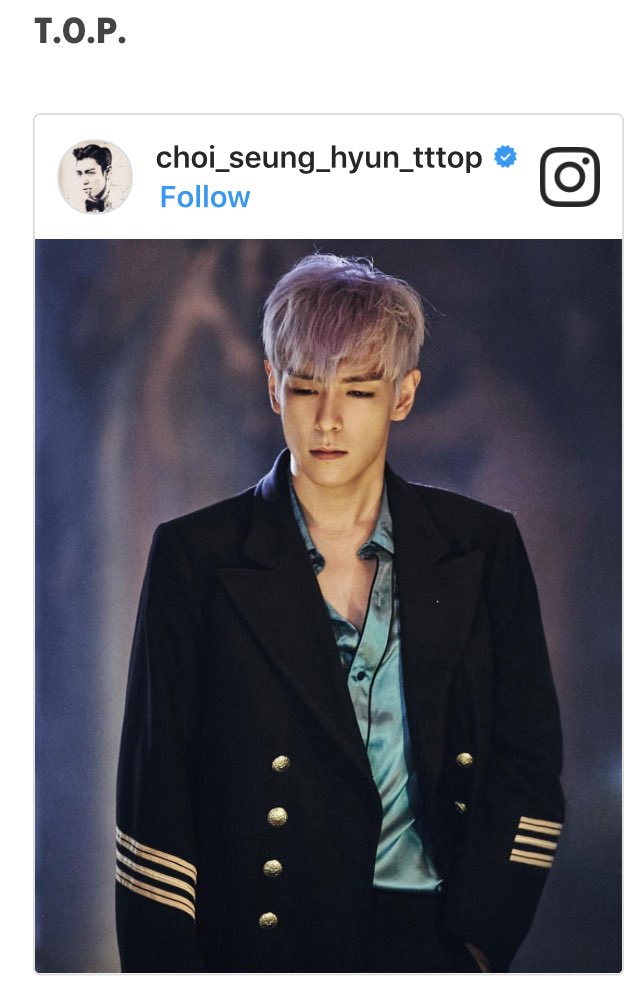Image resolution: width=639 pixels, height=982 pixels.
Task: Open the embedded Instagram post photo
Action: point(328,604)
